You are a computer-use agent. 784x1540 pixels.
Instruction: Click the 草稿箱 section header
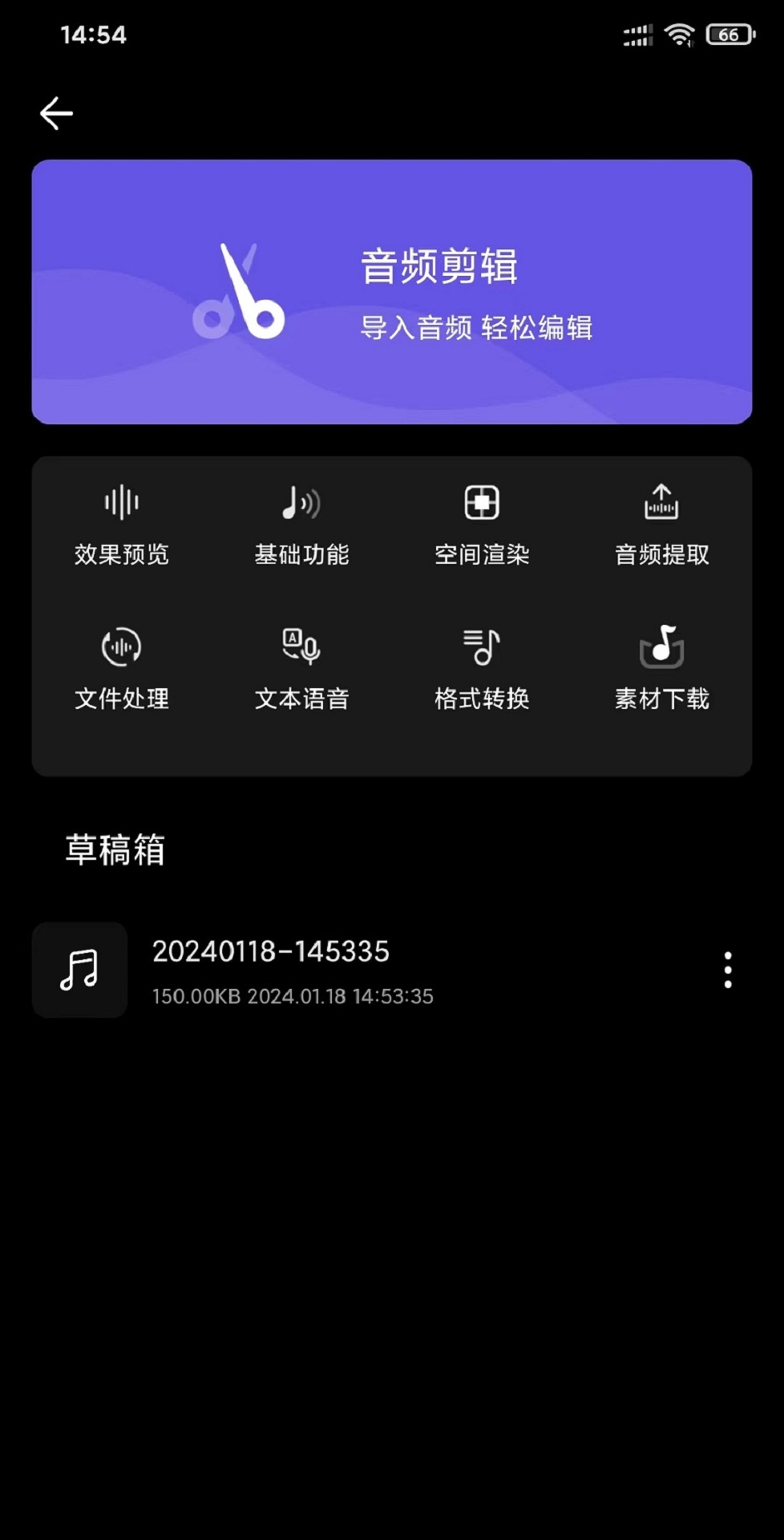[115, 850]
